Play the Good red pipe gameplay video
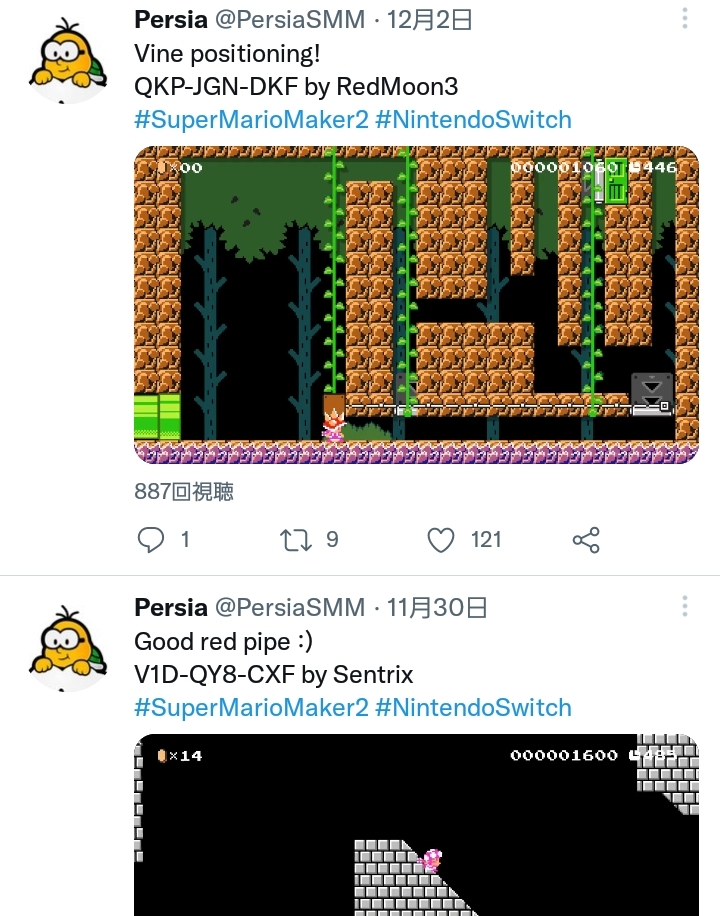The height and width of the screenshot is (916, 720). [416, 825]
